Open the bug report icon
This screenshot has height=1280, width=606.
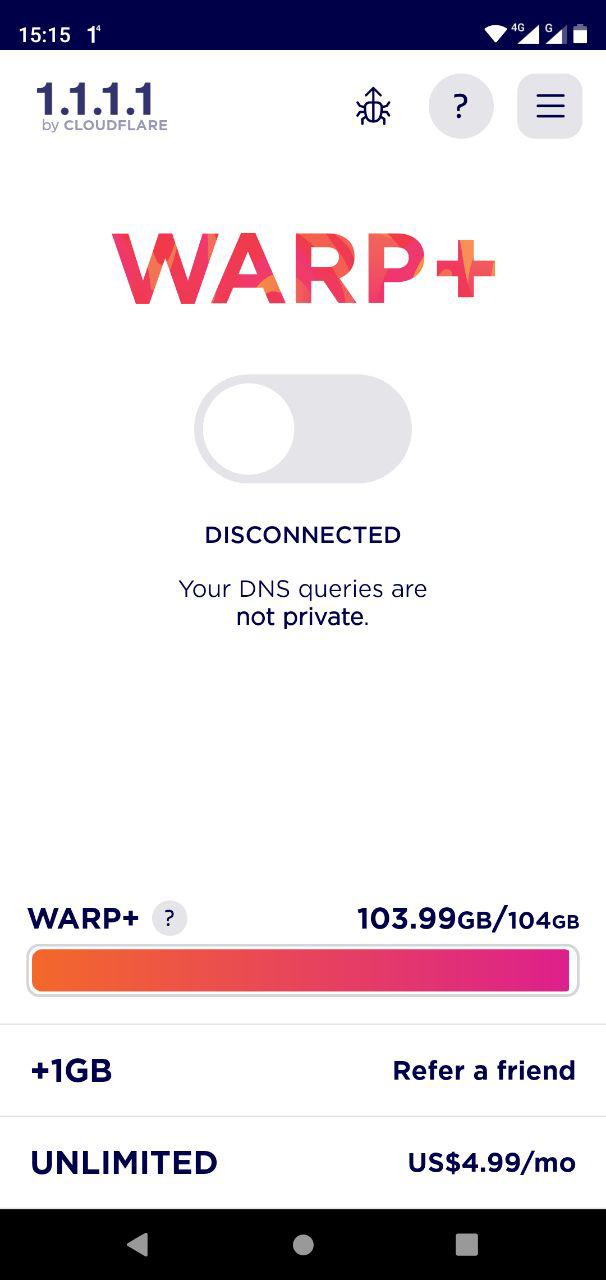(x=373, y=106)
